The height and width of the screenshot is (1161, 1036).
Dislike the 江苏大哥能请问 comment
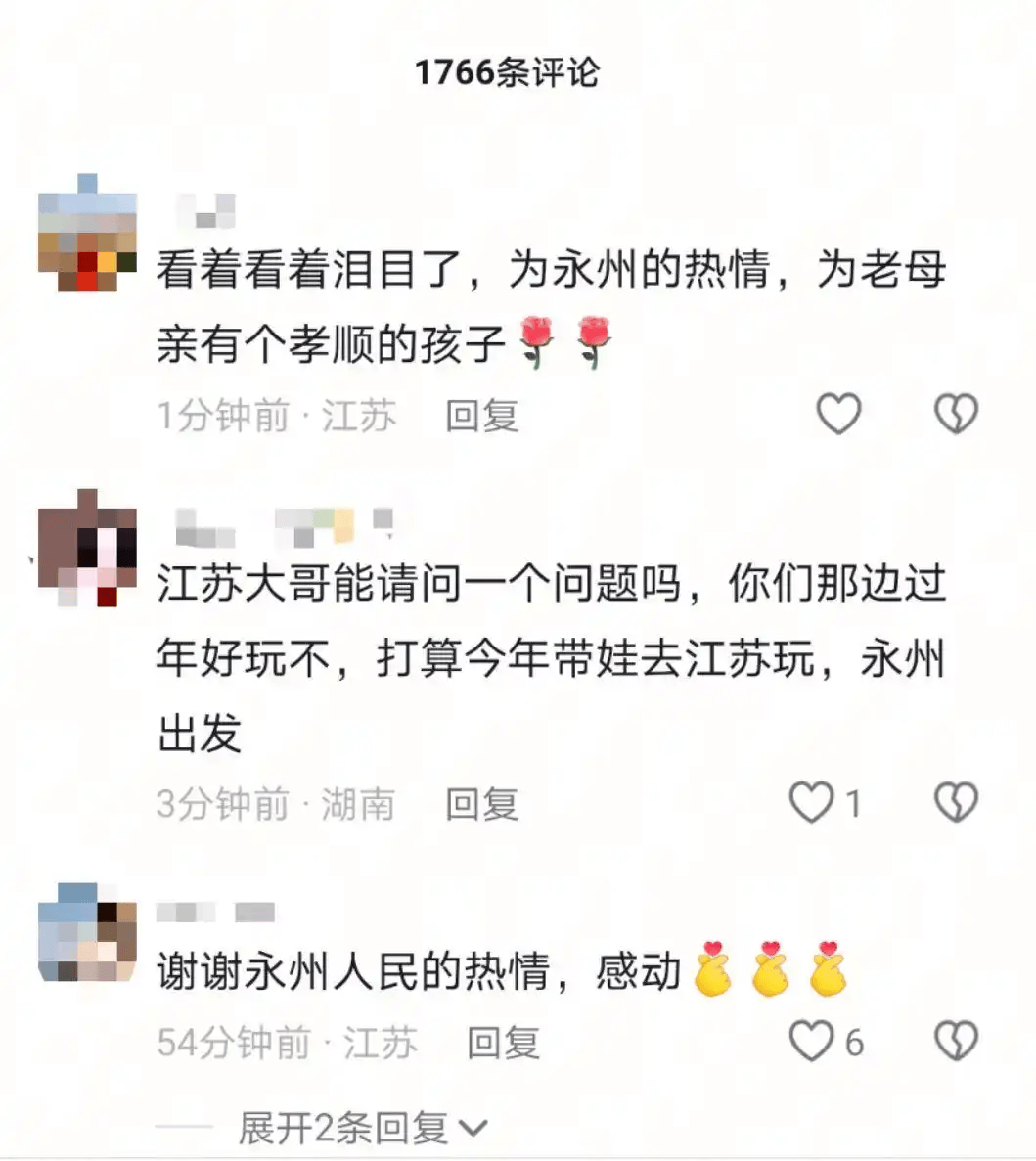(x=956, y=802)
